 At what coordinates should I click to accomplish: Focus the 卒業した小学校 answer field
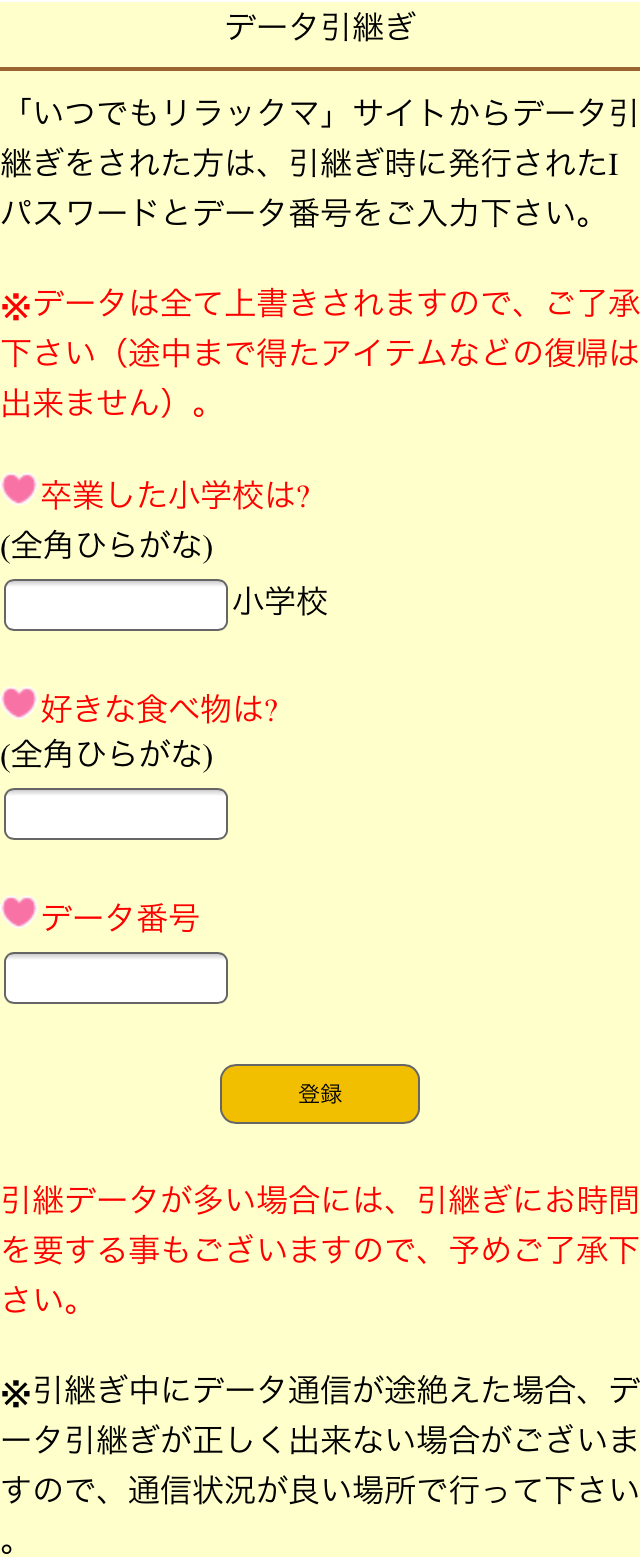point(116,605)
